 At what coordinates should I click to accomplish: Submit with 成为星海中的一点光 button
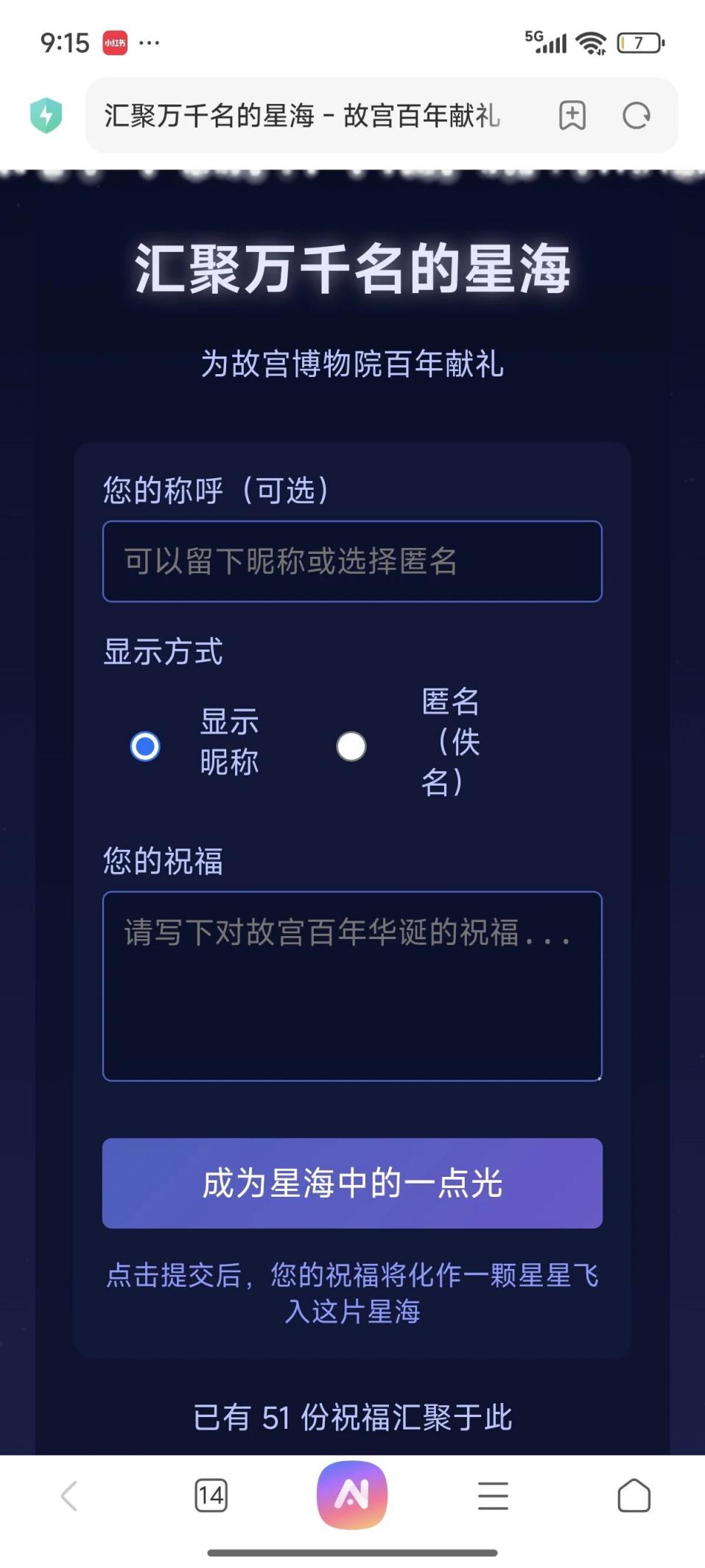(352, 1183)
